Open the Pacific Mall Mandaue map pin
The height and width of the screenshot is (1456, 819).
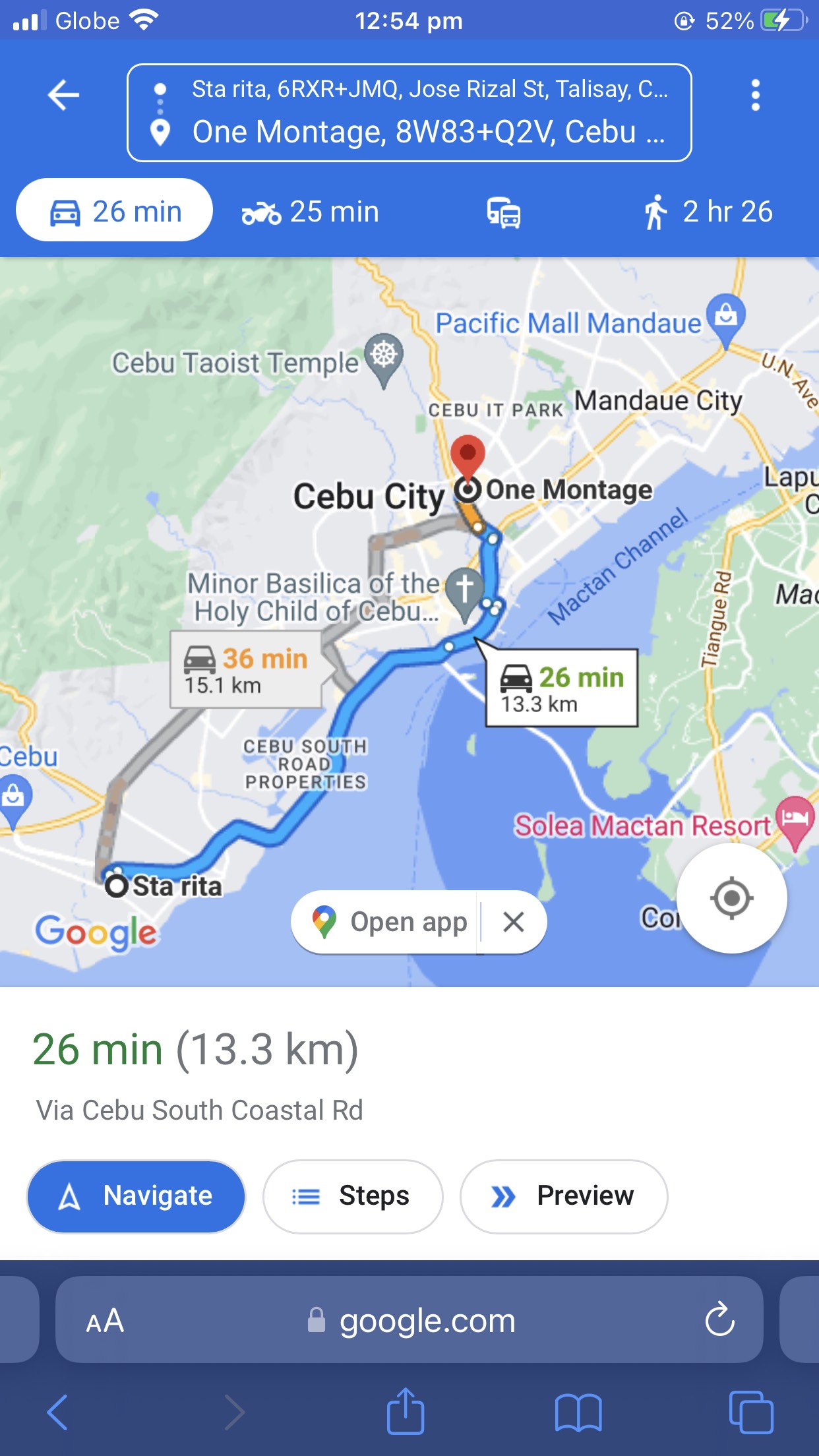[x=726, y=315]
